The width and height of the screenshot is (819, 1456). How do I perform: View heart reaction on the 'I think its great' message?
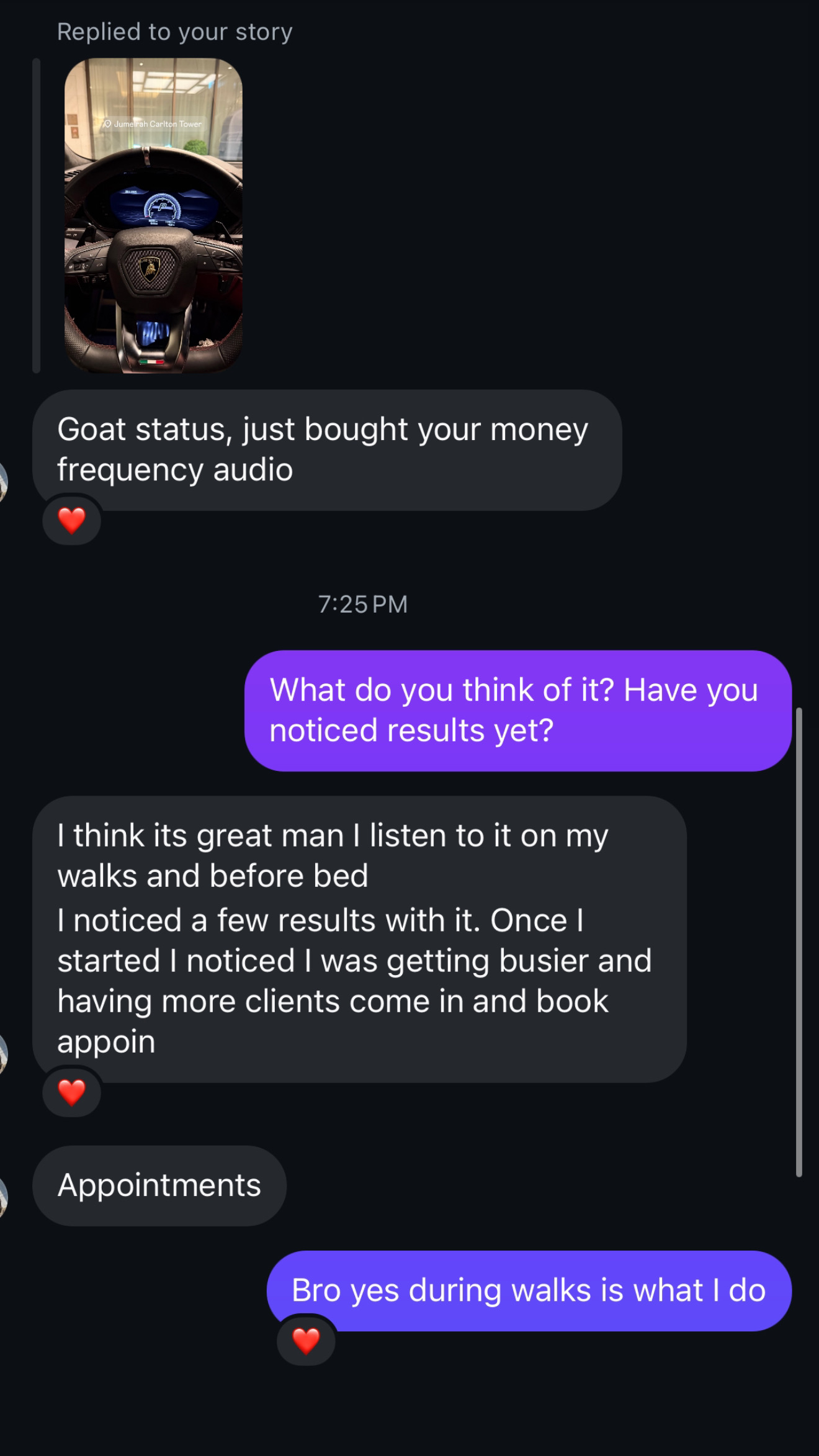pos(72,1092)
